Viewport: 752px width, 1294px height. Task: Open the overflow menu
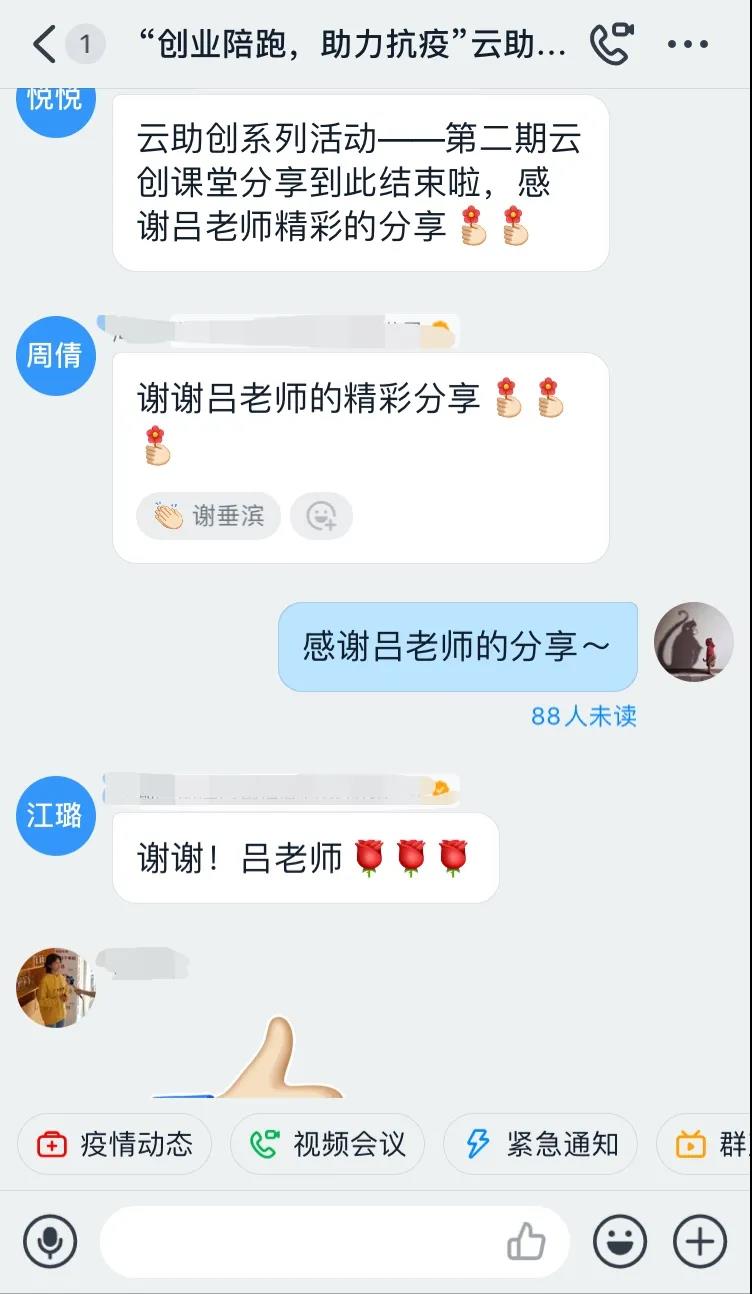pos(687,45)
